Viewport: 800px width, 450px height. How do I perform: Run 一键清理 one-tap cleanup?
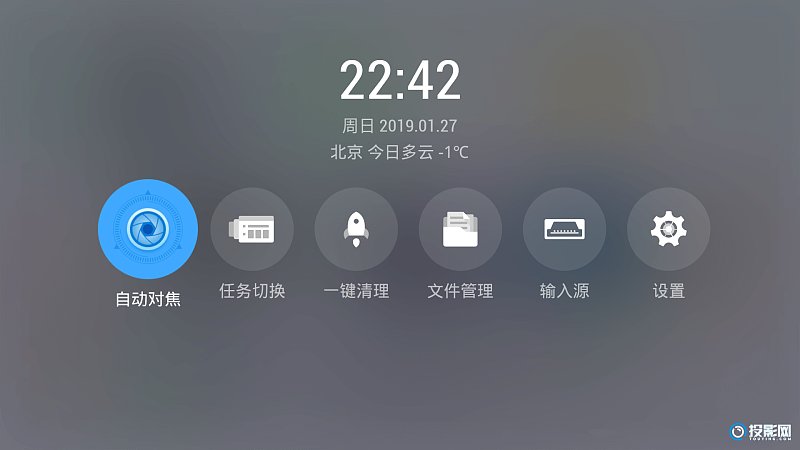356,230
